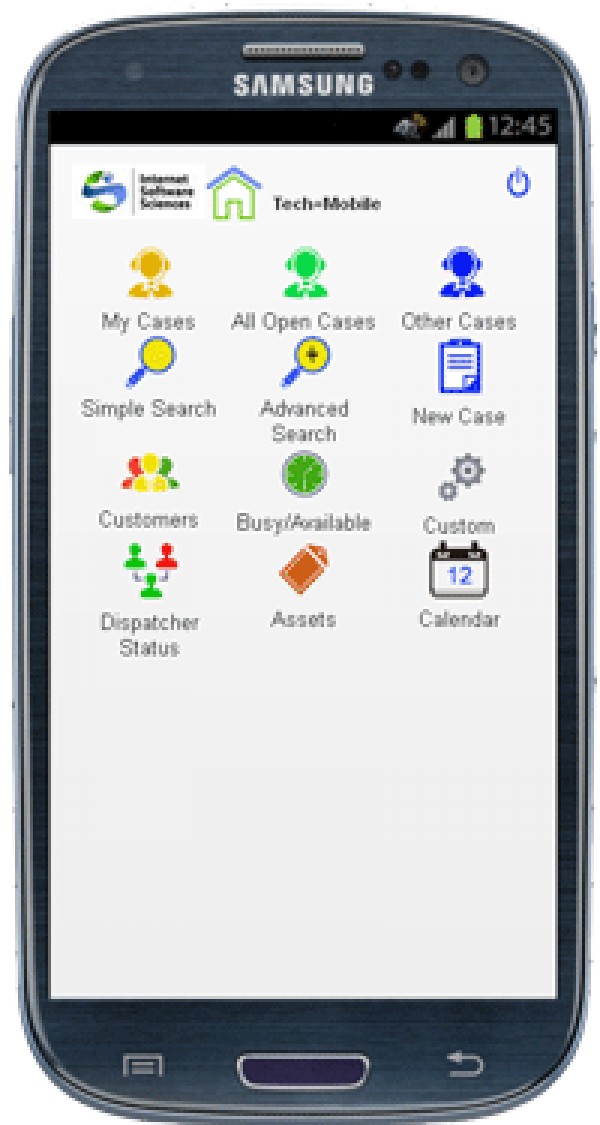Check Dispatcher Status
The height and width of the screenshot is (1125, 600).
(149, 572)
